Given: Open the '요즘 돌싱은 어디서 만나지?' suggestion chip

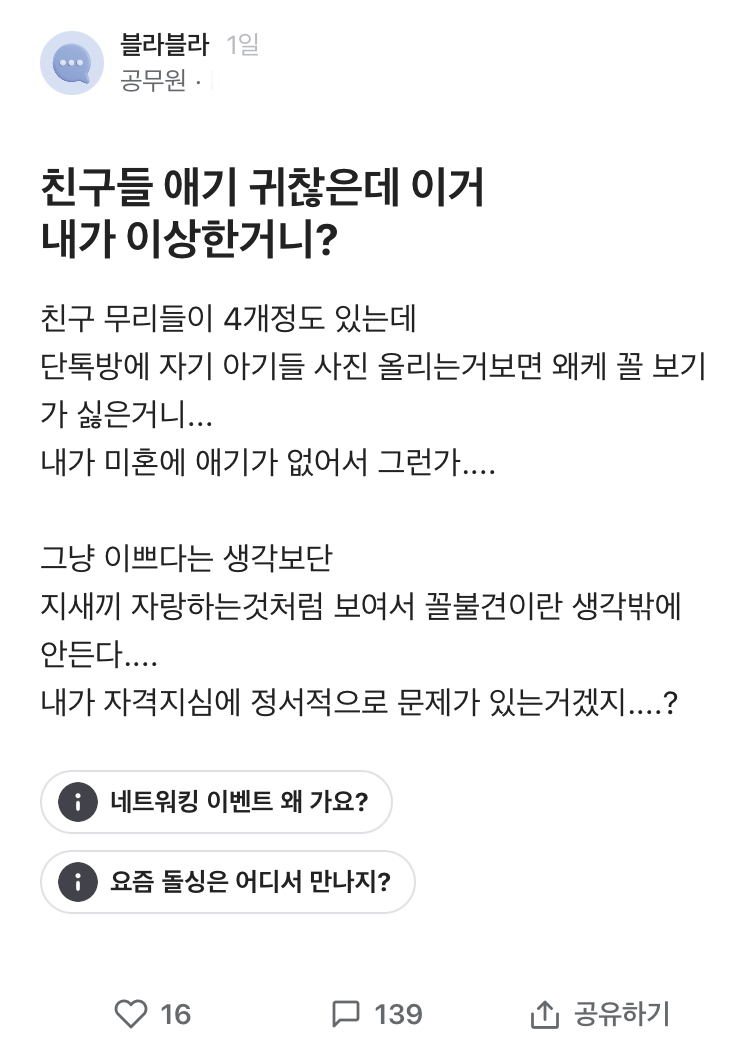Looking at the screenshot, I should 227,882.
